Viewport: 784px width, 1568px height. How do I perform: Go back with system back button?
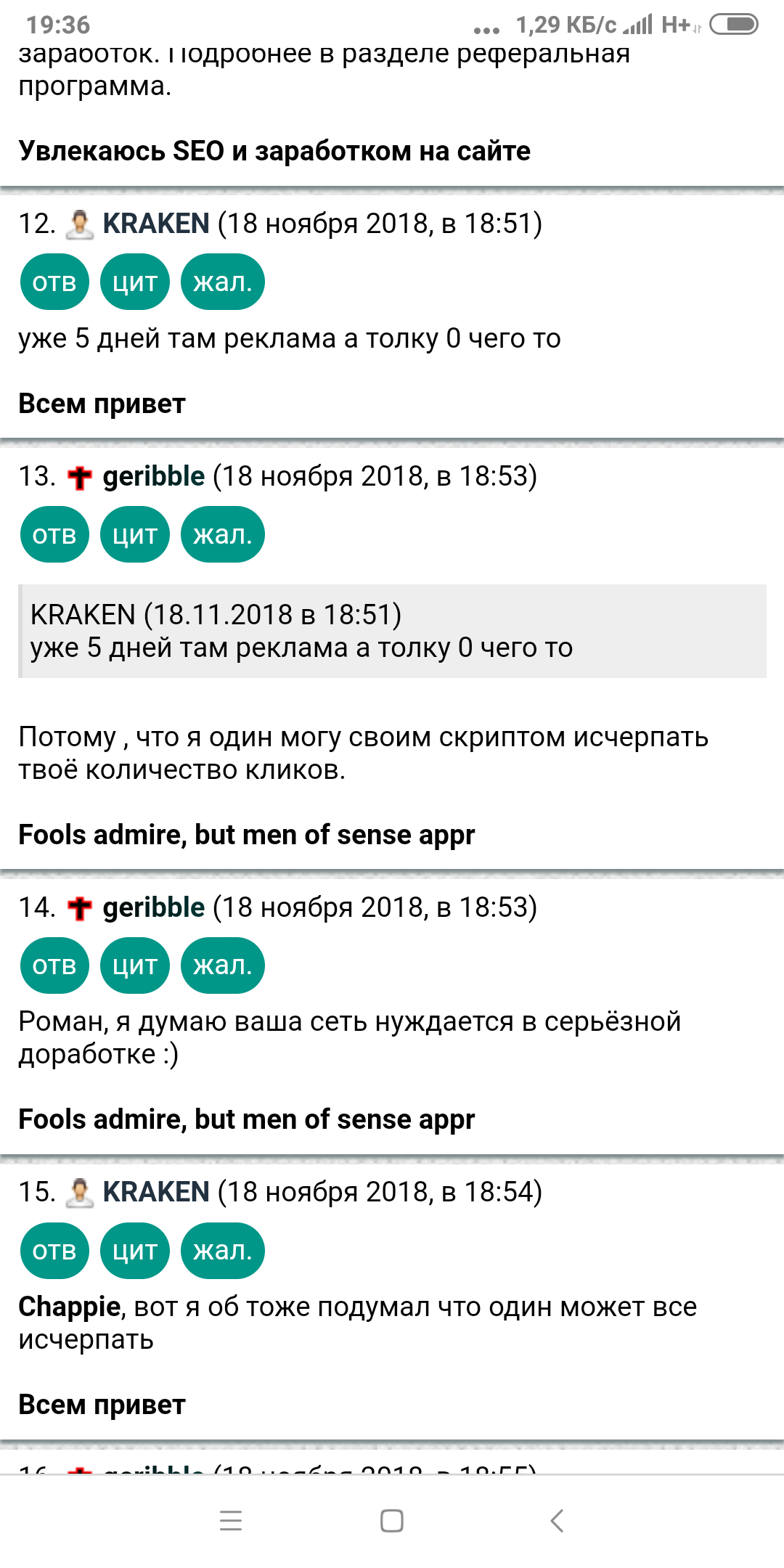557,1520
